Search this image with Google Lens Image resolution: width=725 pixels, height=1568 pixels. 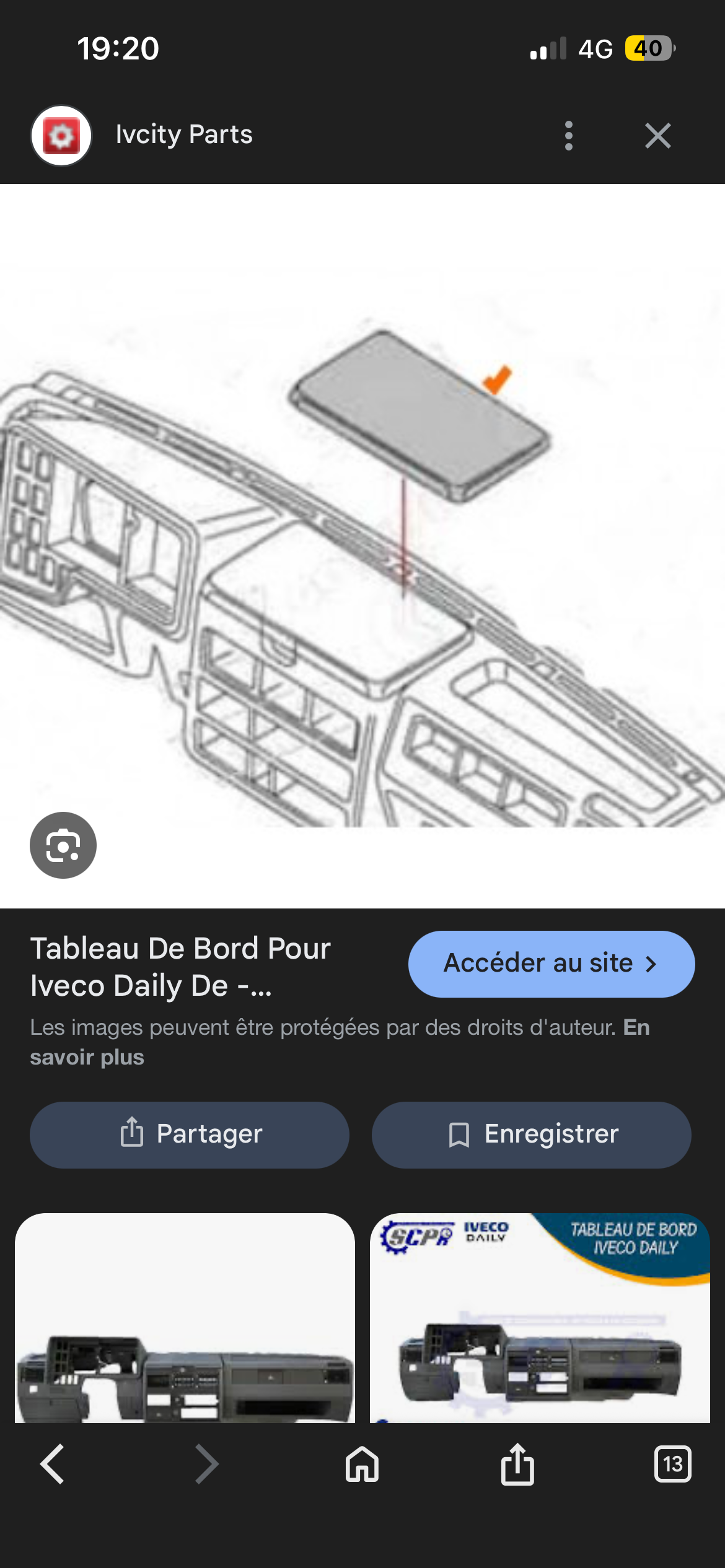pyautogui.click(x=63, y=845)
